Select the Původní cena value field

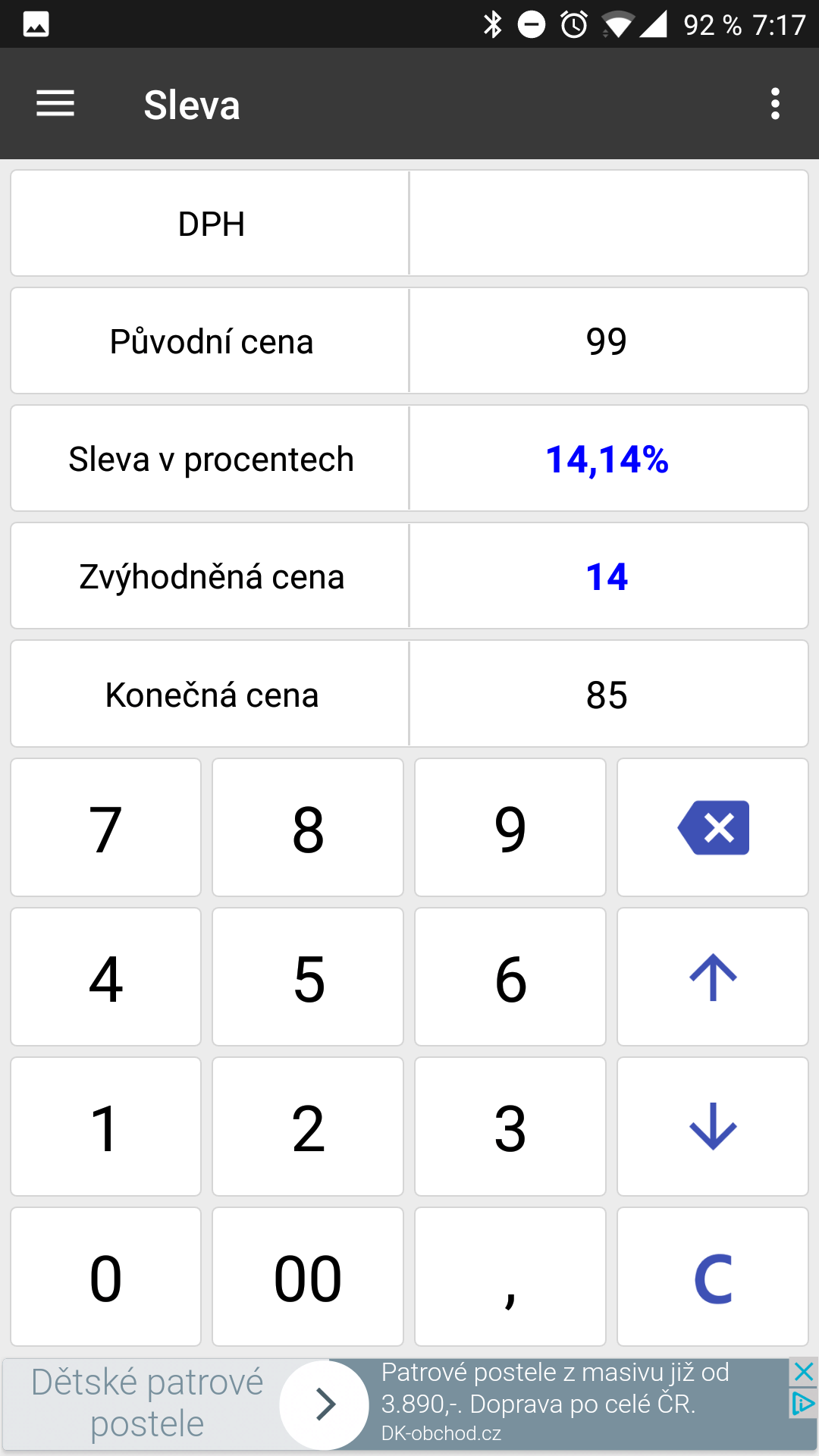[609, 341]
